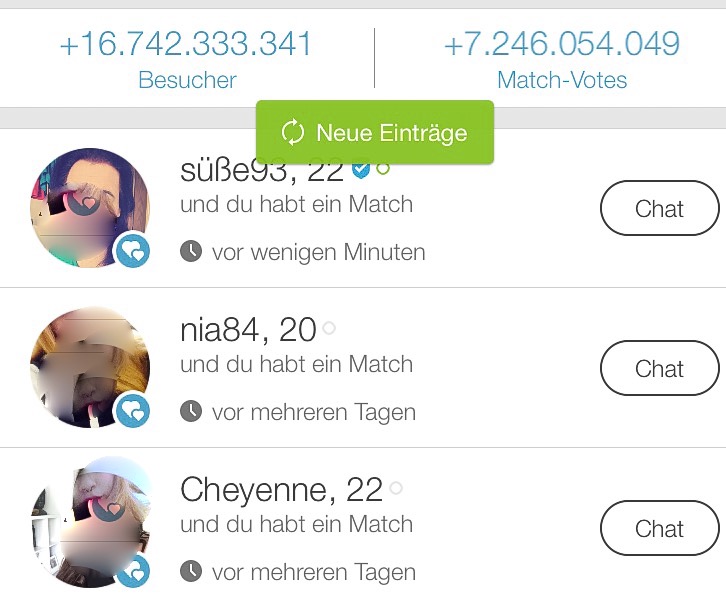Load new entries with Neue Einträge
This screenshot has height=594, width=726.
pyautogui.click(x=374, y=132)
